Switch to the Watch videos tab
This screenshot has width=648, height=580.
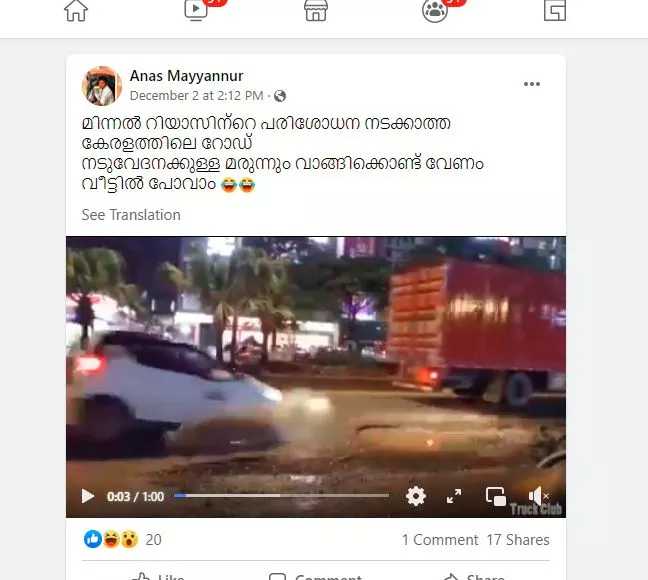pyautogui.click(x=196, y=10)
